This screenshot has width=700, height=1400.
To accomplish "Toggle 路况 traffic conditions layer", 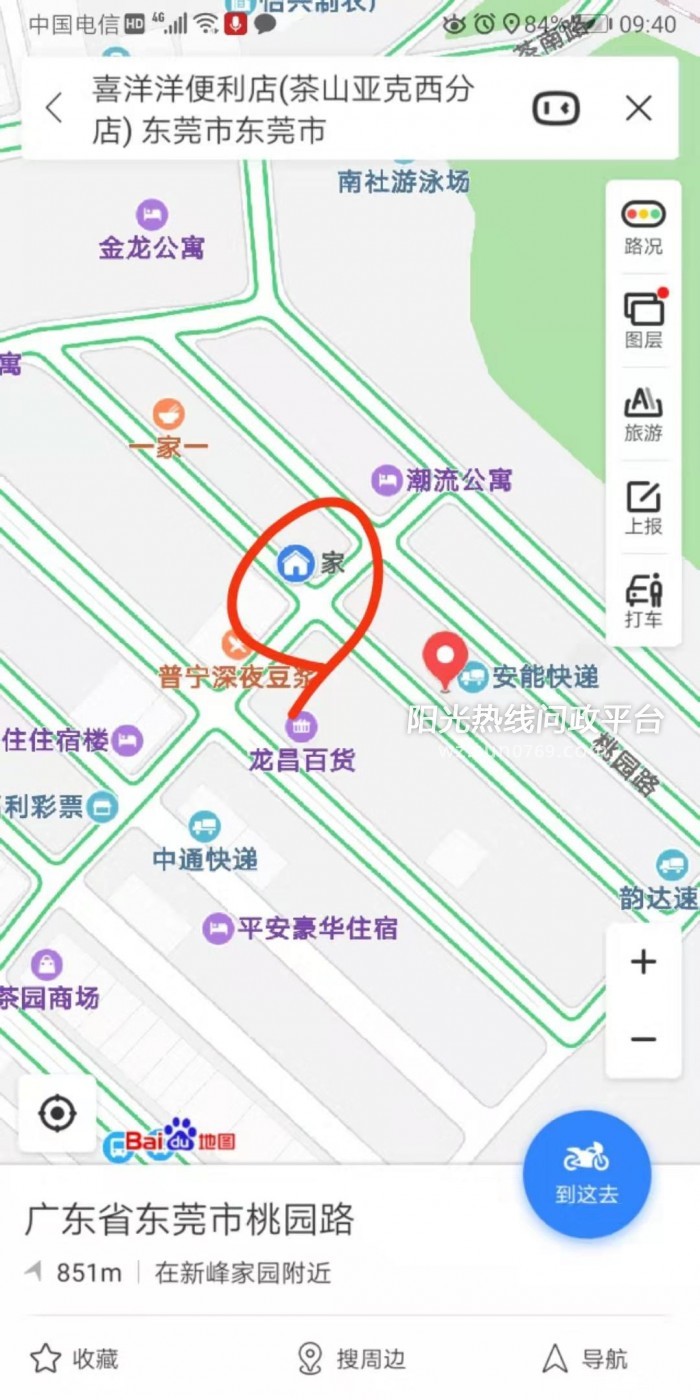I will click(643, 227).
